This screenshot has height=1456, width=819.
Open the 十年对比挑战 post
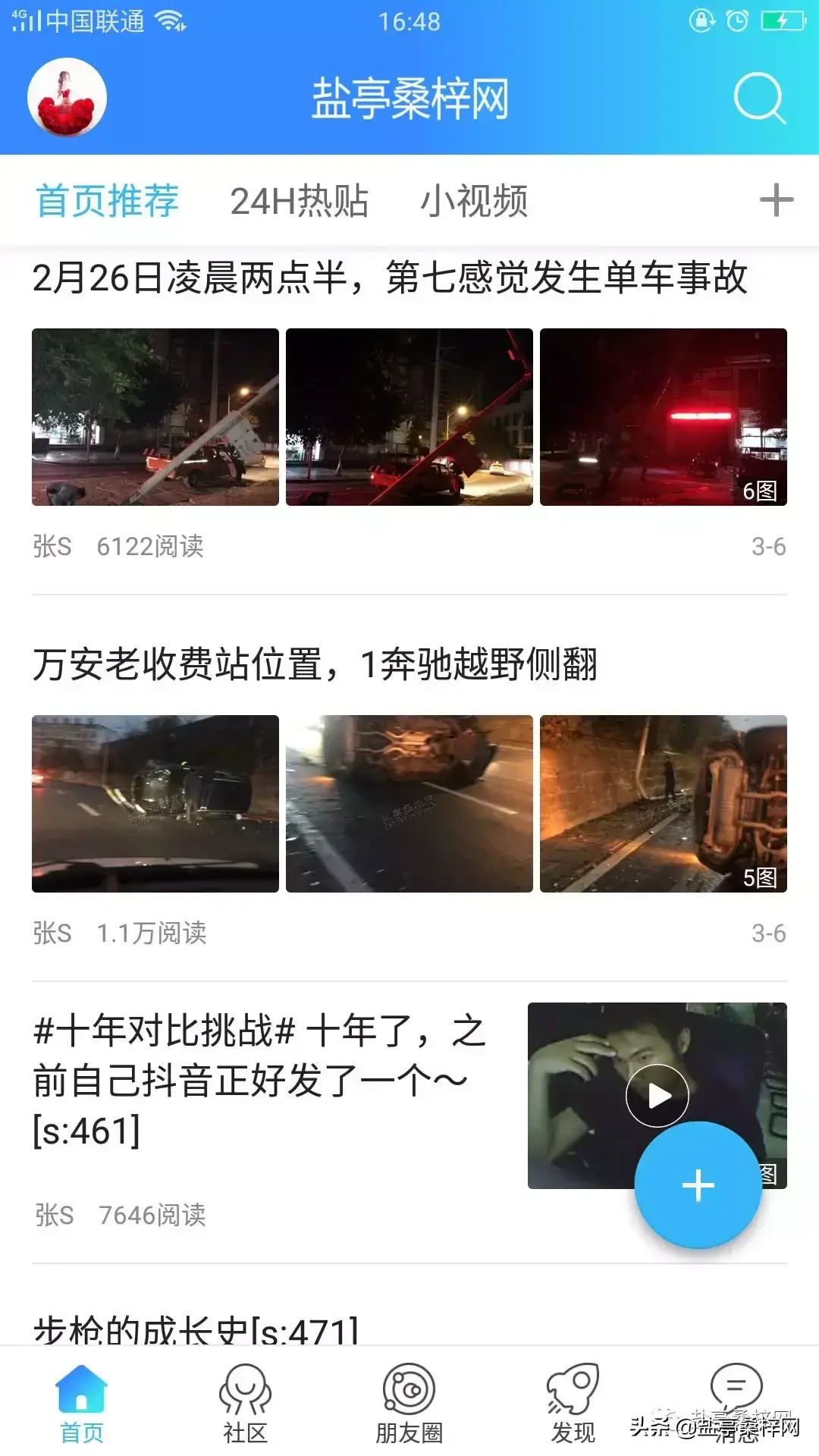click(259, 1080)
